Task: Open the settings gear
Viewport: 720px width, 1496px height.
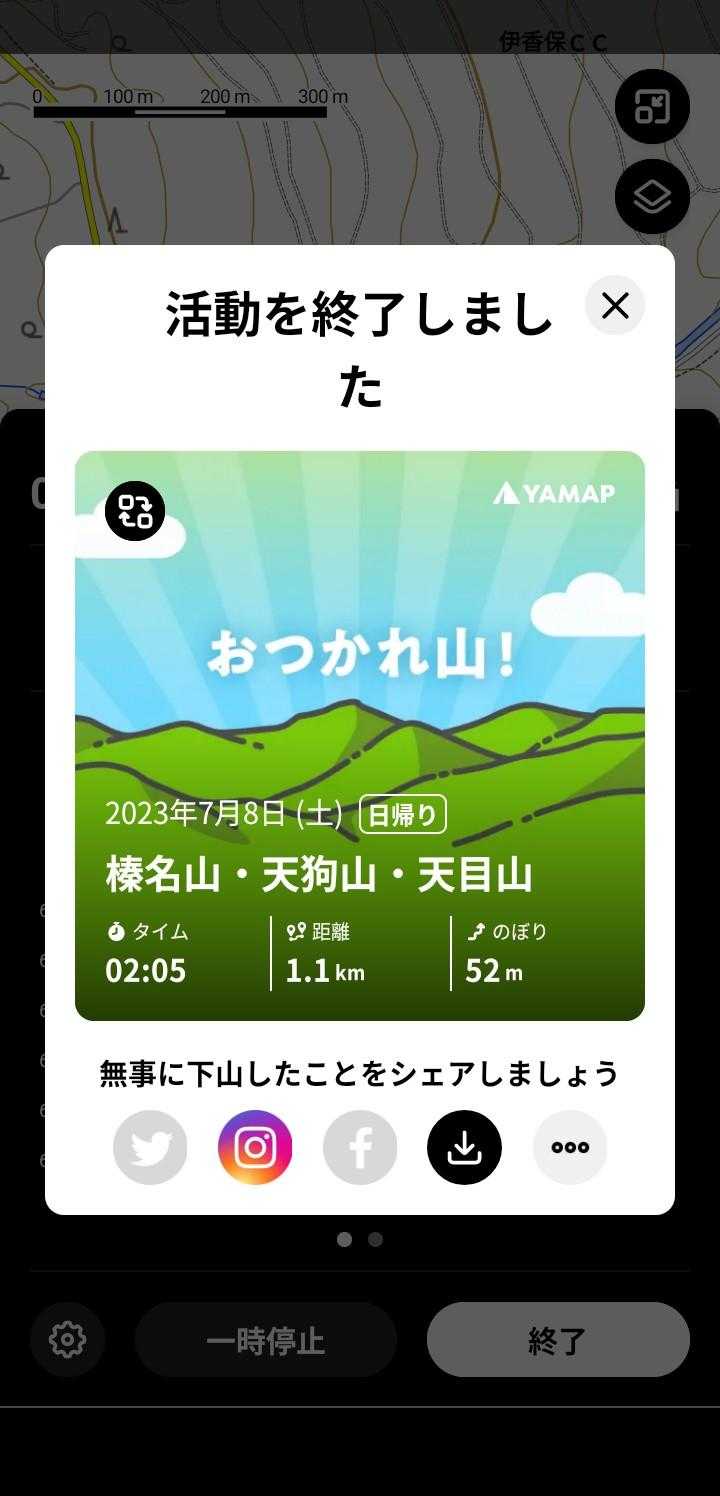Action: tap(67, 1340)
